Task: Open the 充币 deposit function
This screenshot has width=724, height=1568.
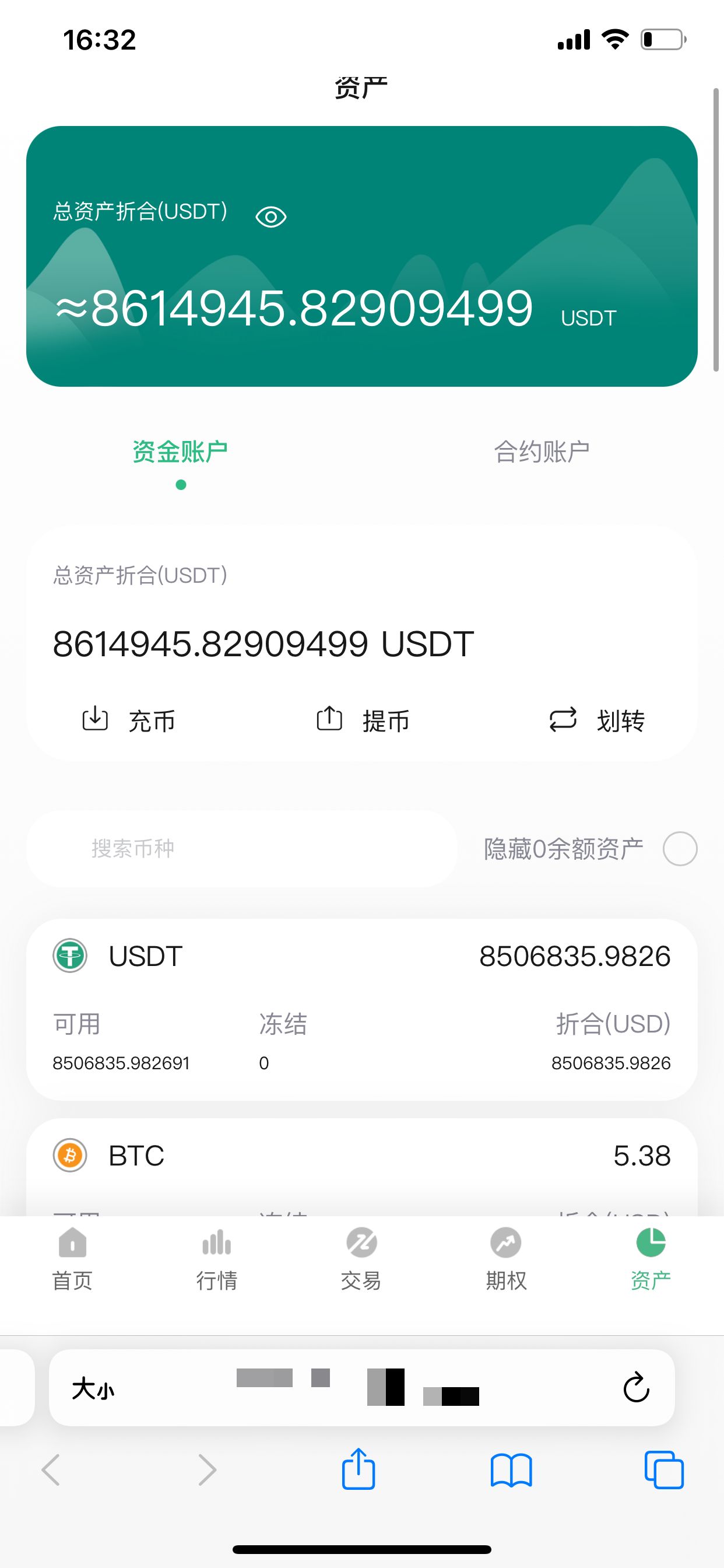Action: click(x=129, y=720)
